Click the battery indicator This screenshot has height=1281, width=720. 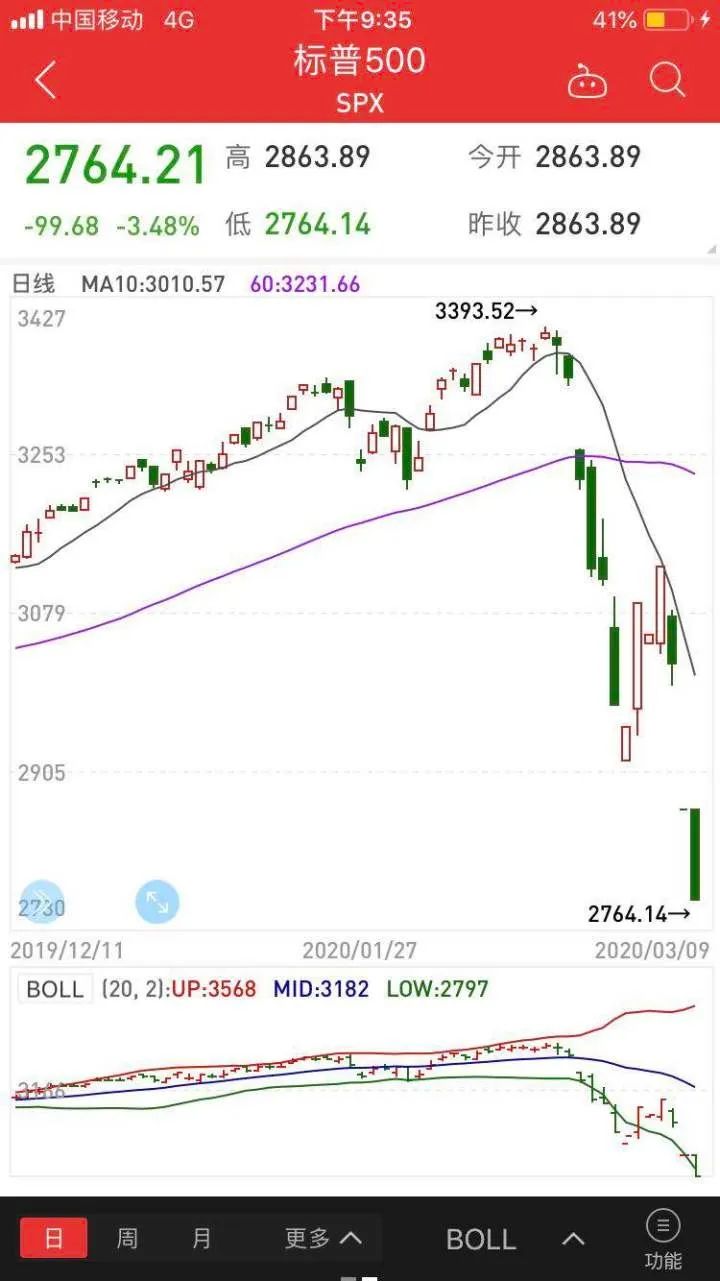point(665,17)
